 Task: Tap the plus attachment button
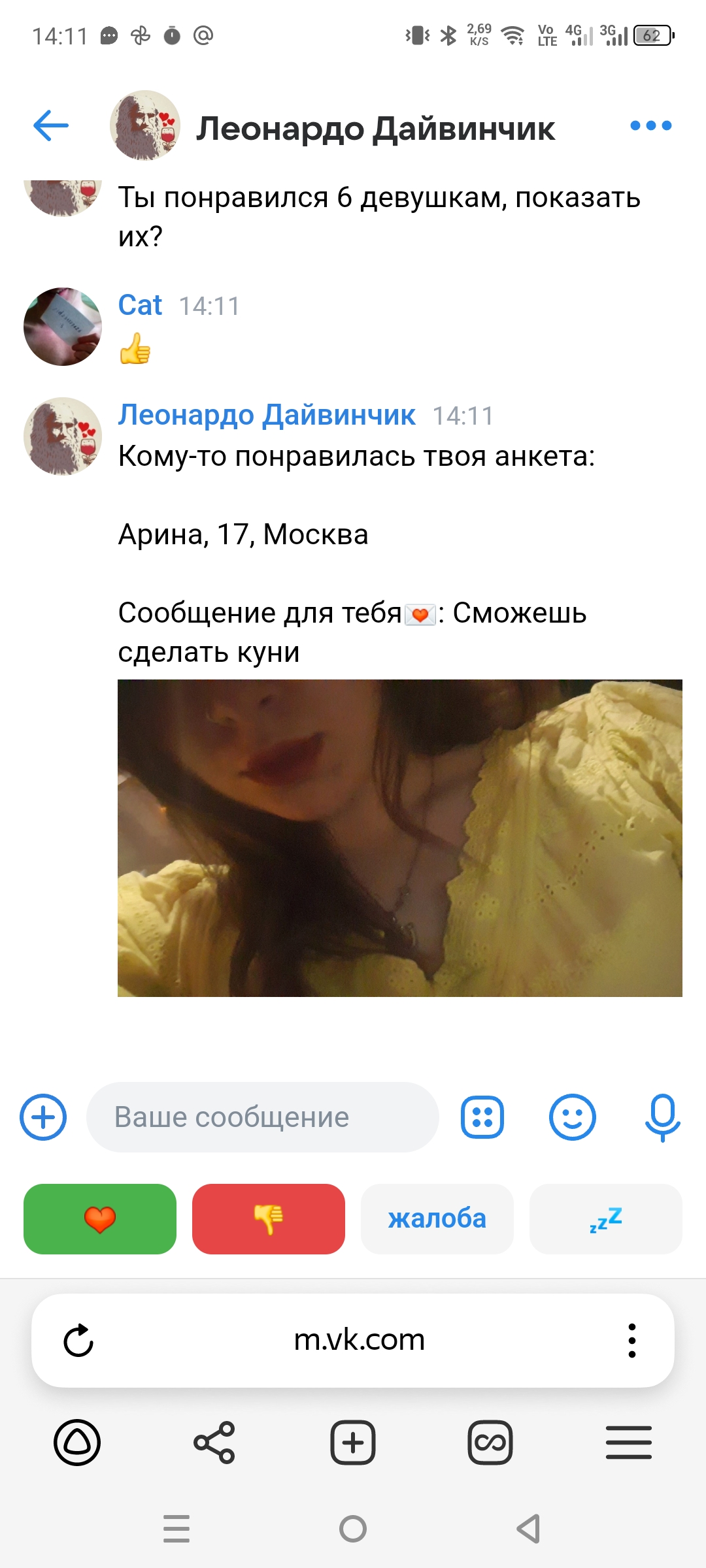(43, 1117)
